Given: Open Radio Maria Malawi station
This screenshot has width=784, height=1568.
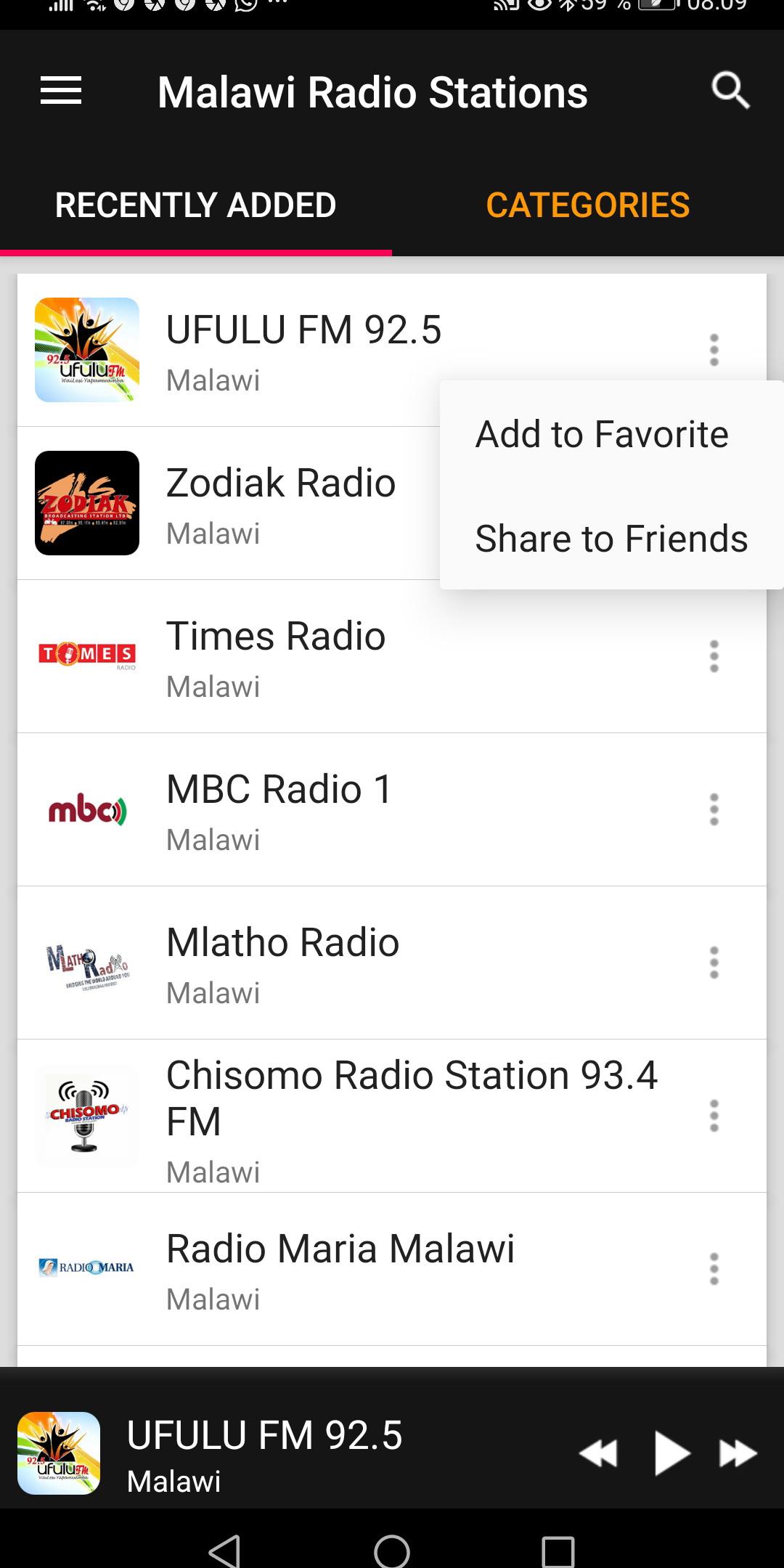Looking at the screenshot, I should click(340, 1269).
